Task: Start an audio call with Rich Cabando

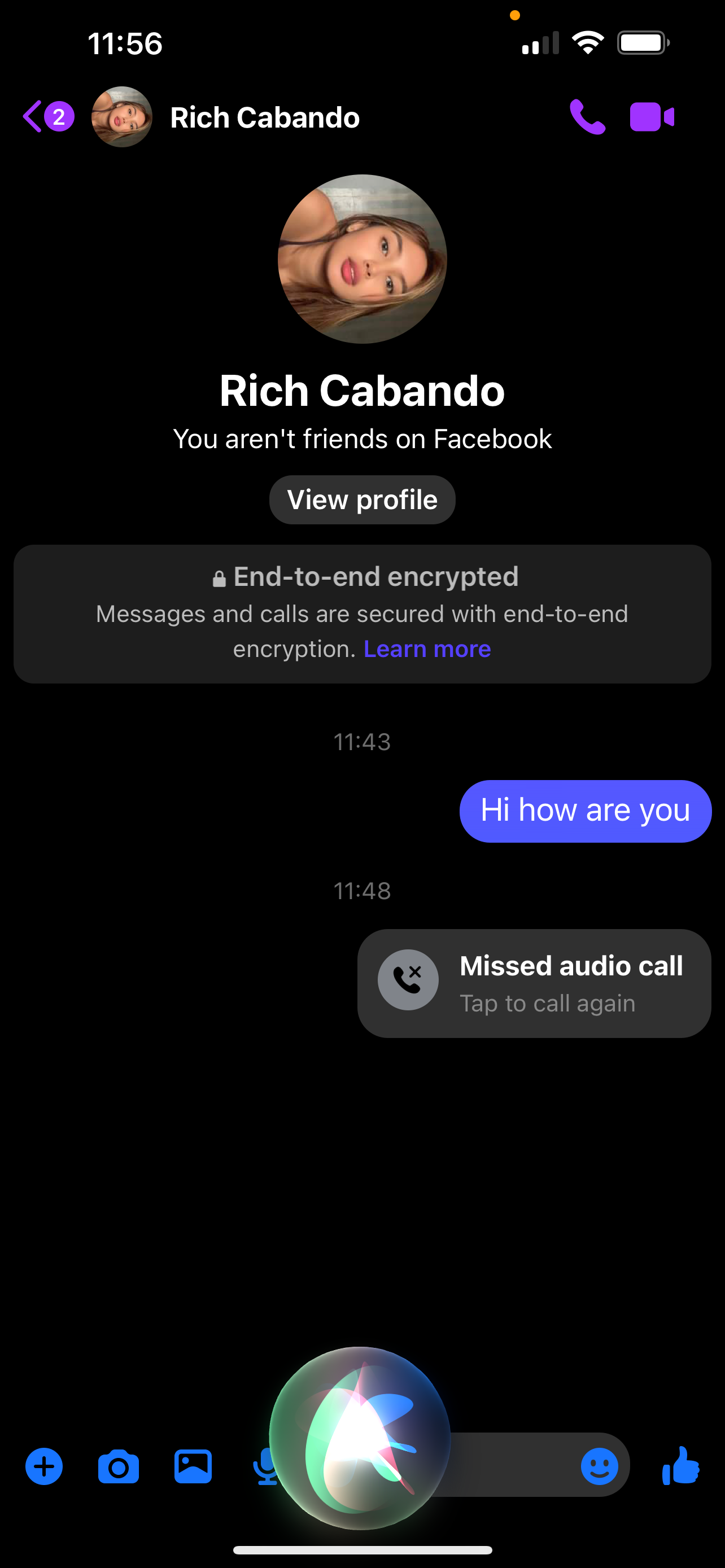Action: click(587, 116)
